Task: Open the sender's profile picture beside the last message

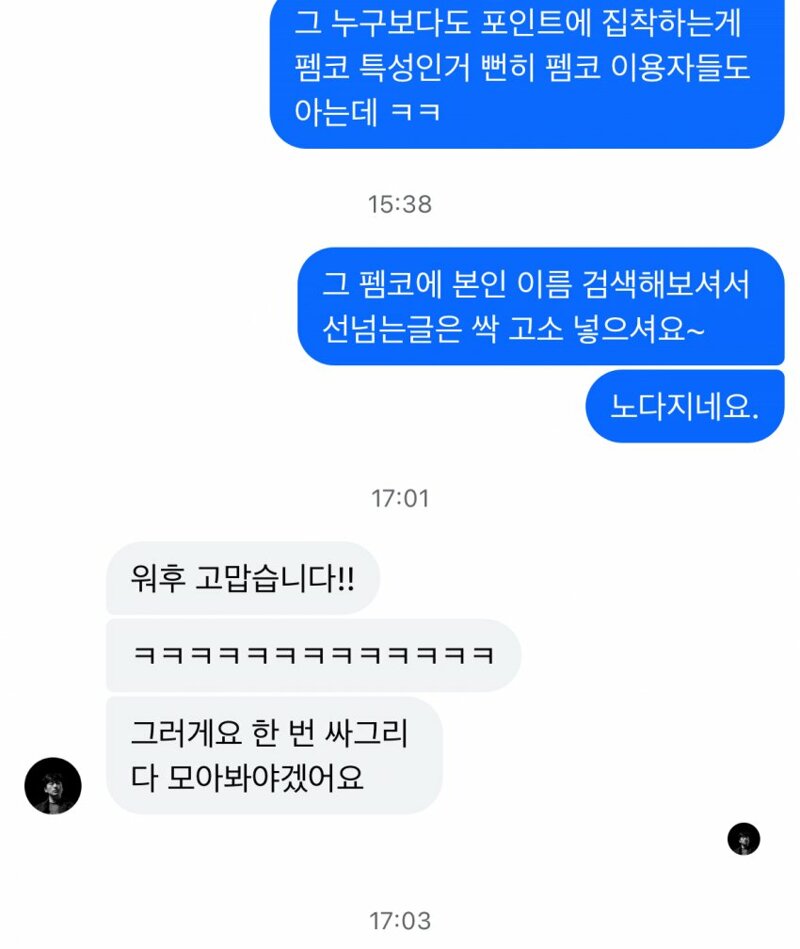Action: [53, 785]
